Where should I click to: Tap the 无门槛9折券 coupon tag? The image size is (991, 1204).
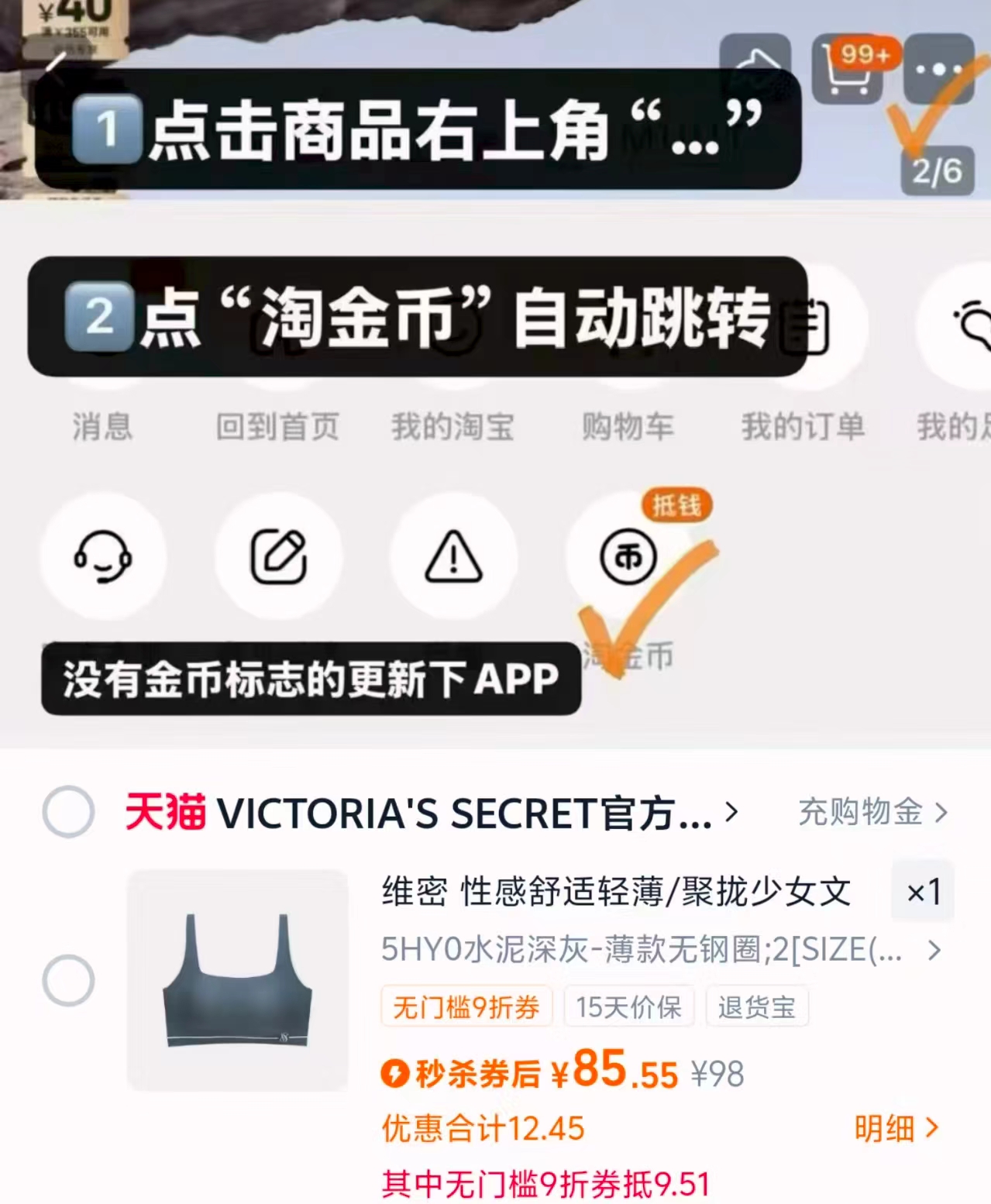[465, 1006]
